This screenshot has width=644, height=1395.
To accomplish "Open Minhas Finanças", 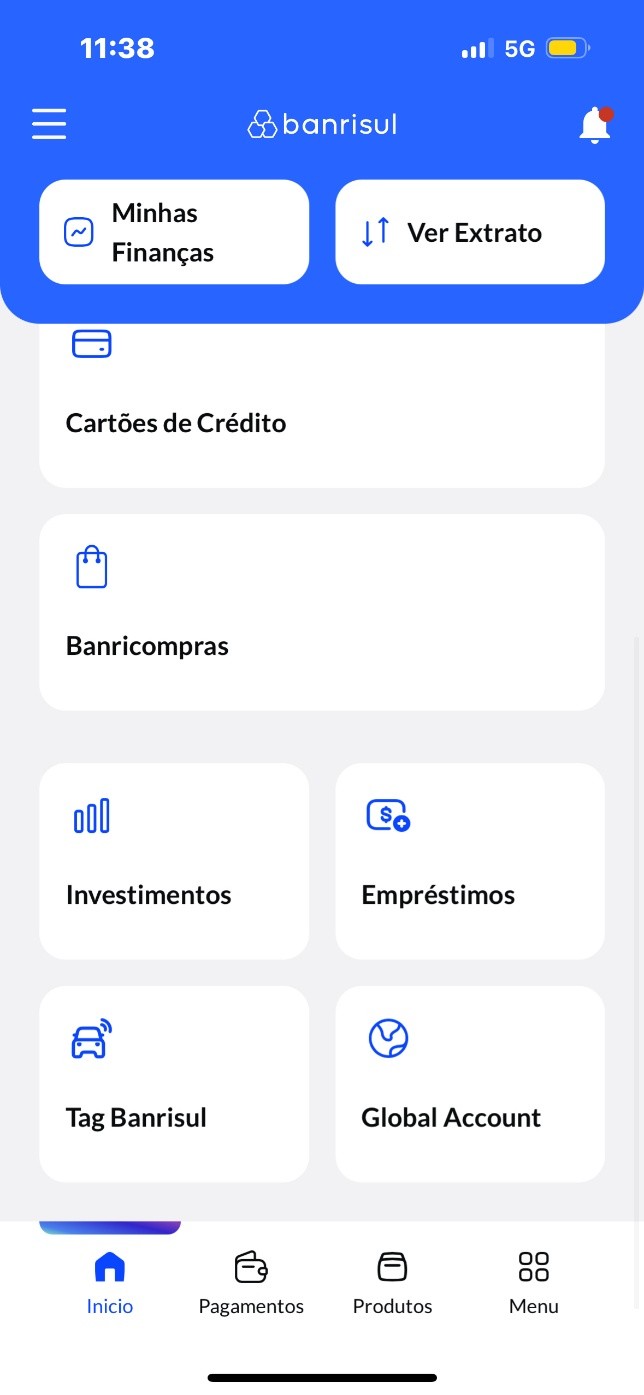I will pyautogui.click(x=174, y=232).
